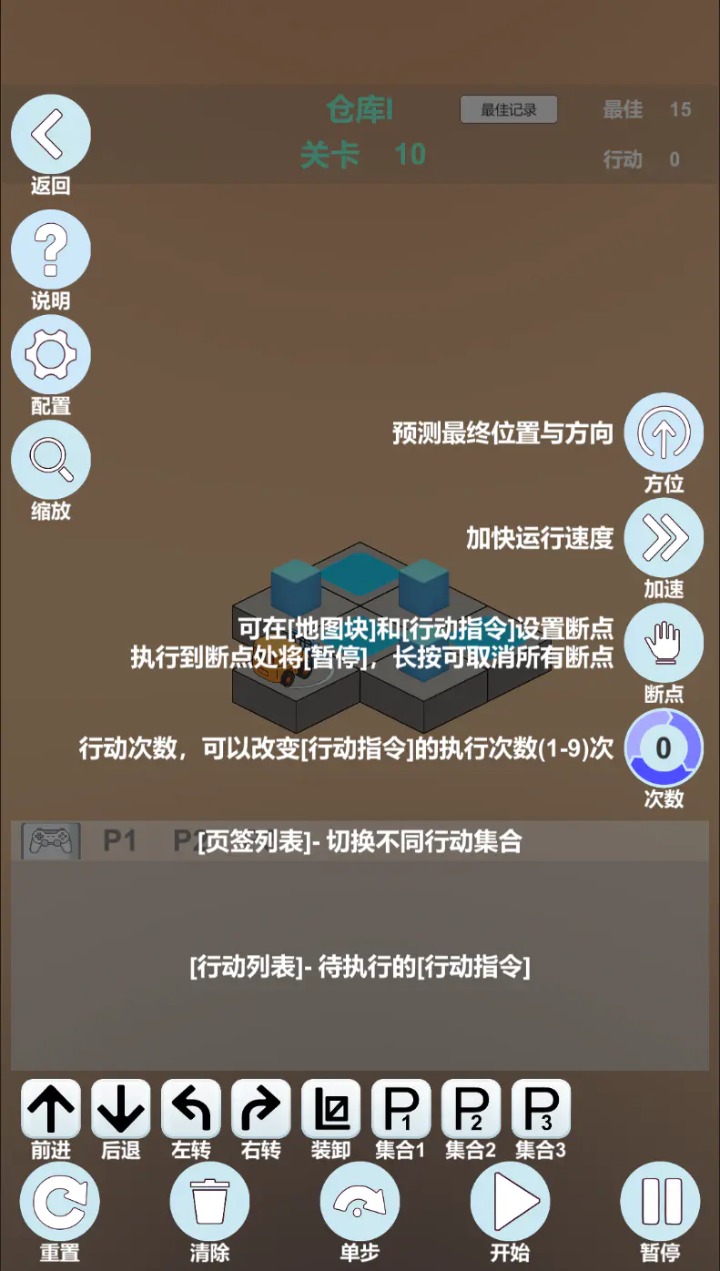Add a 左转 turn-left command
The width and height of the screenshot is (720, 1271).
point(191,1109)
